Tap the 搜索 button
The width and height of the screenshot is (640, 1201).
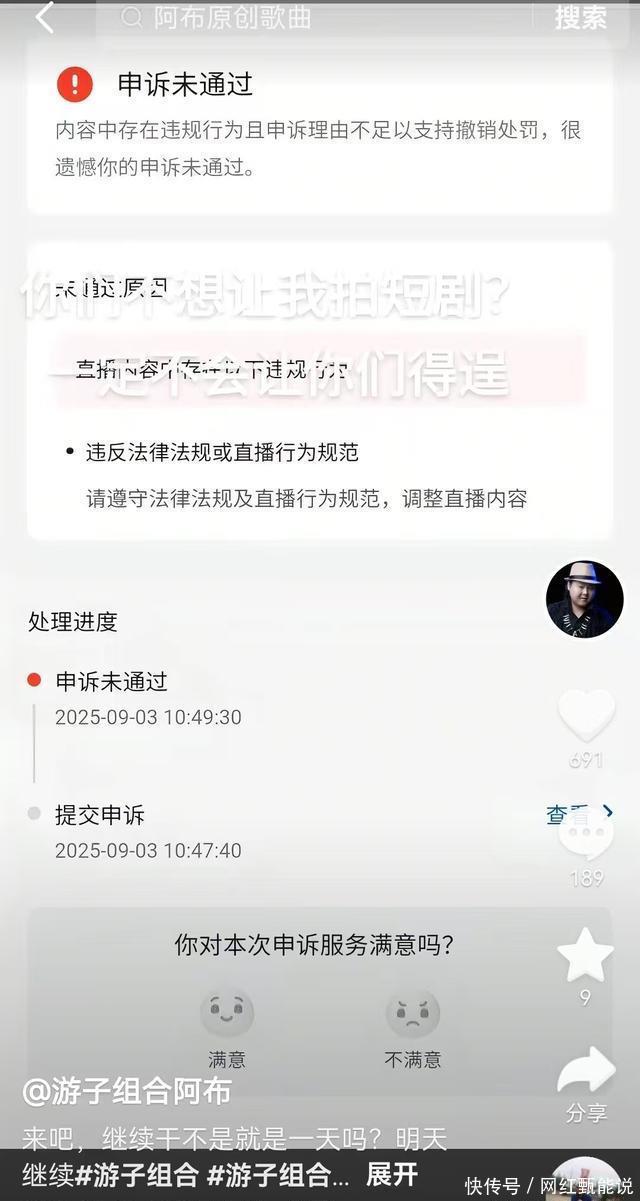[581, 18]
